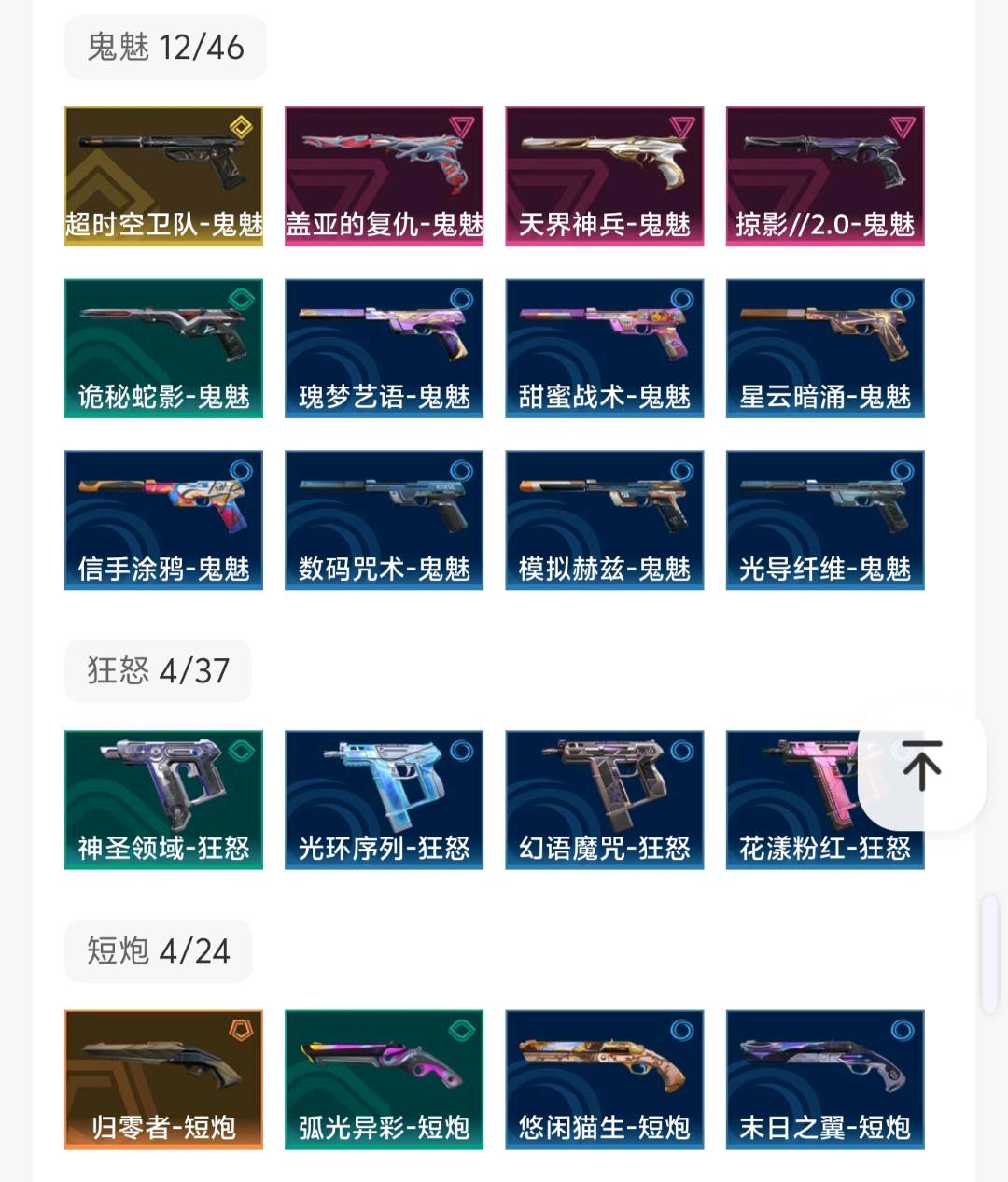Viewport: 1008px width, 1182px height.
Task: Open the 光导纤维-鬼魅 skin
Action: pos(825,520)
